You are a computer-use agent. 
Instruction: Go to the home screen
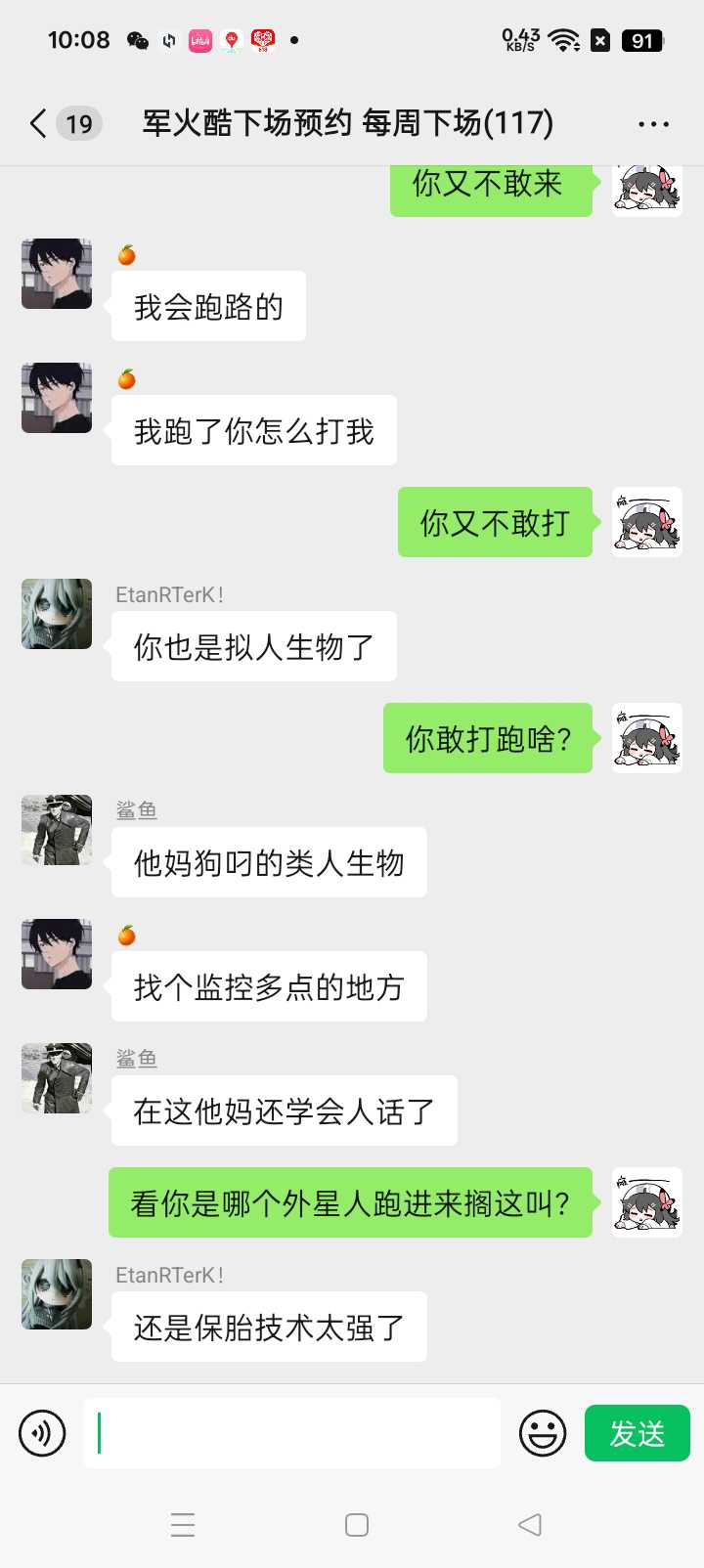pyautogui.click(x=357, y=1525)
